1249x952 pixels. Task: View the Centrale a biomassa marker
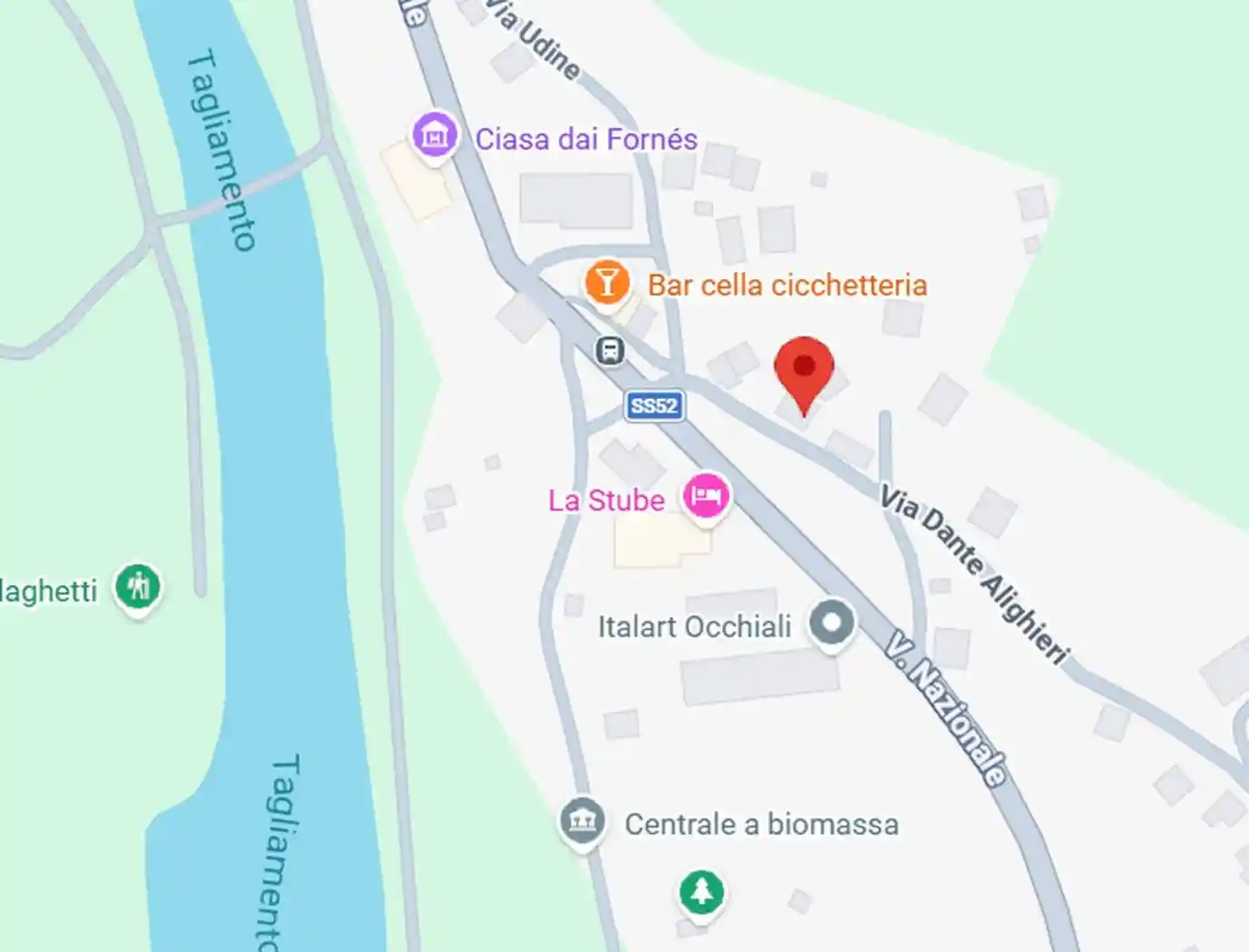[x=581, y=821]
